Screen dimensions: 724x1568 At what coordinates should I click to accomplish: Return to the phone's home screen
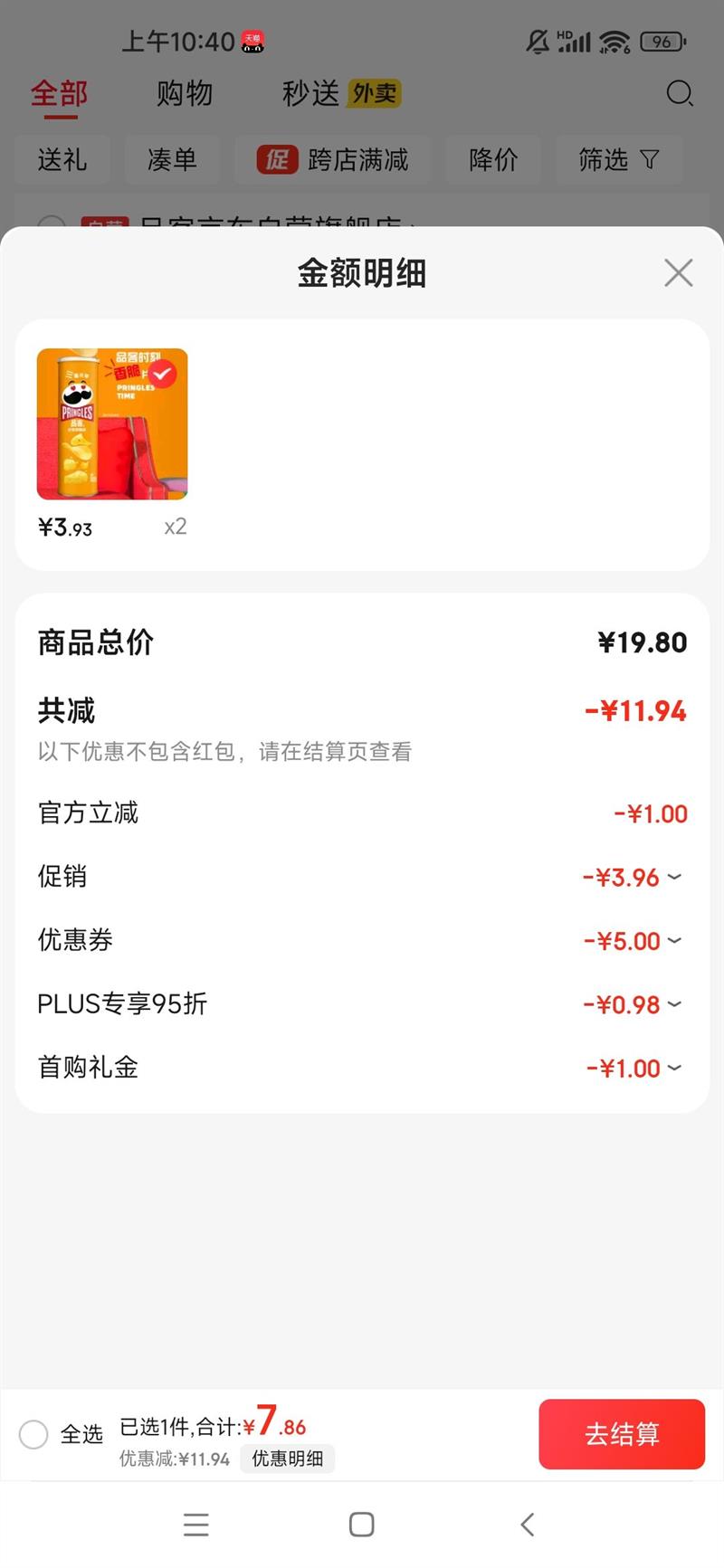(361, 1525)
